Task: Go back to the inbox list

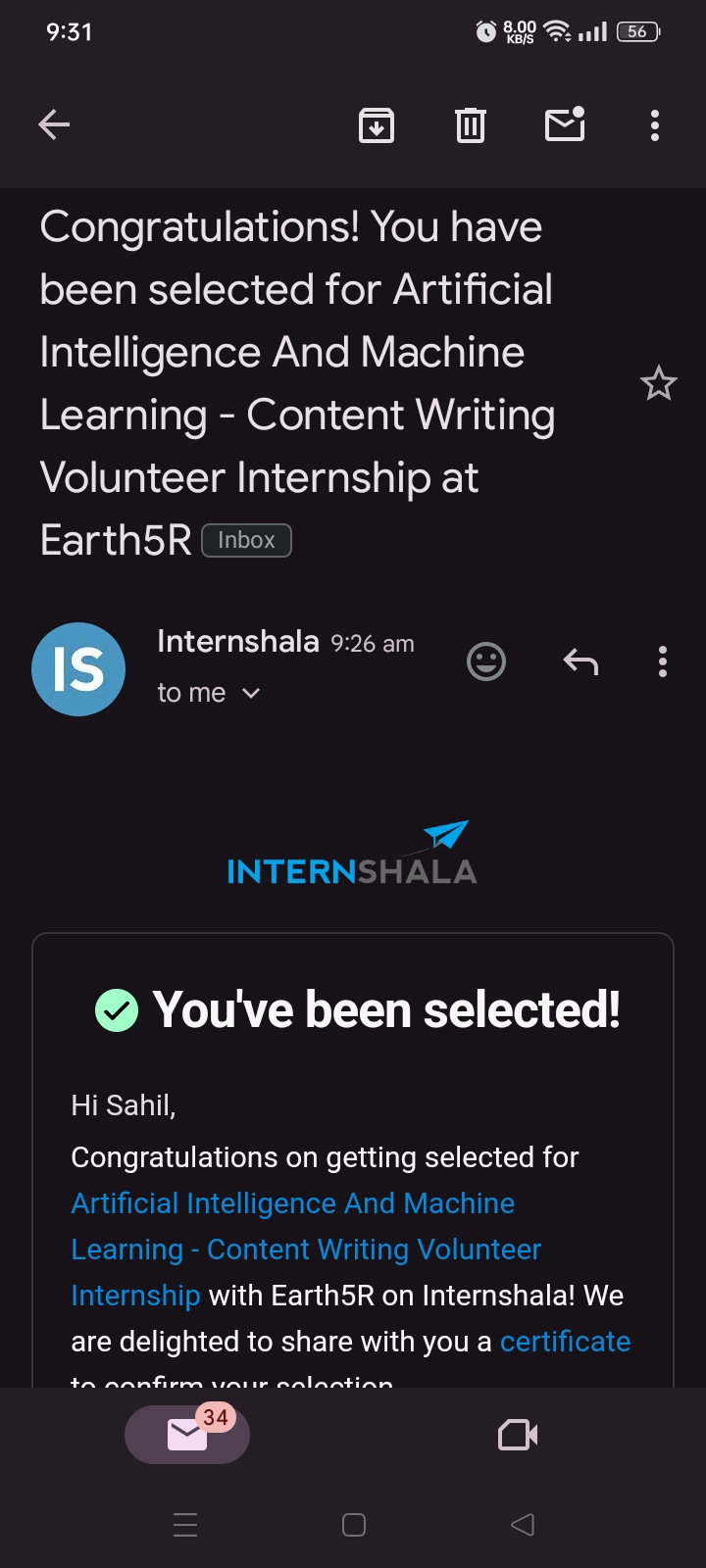Action: [54, 124]
